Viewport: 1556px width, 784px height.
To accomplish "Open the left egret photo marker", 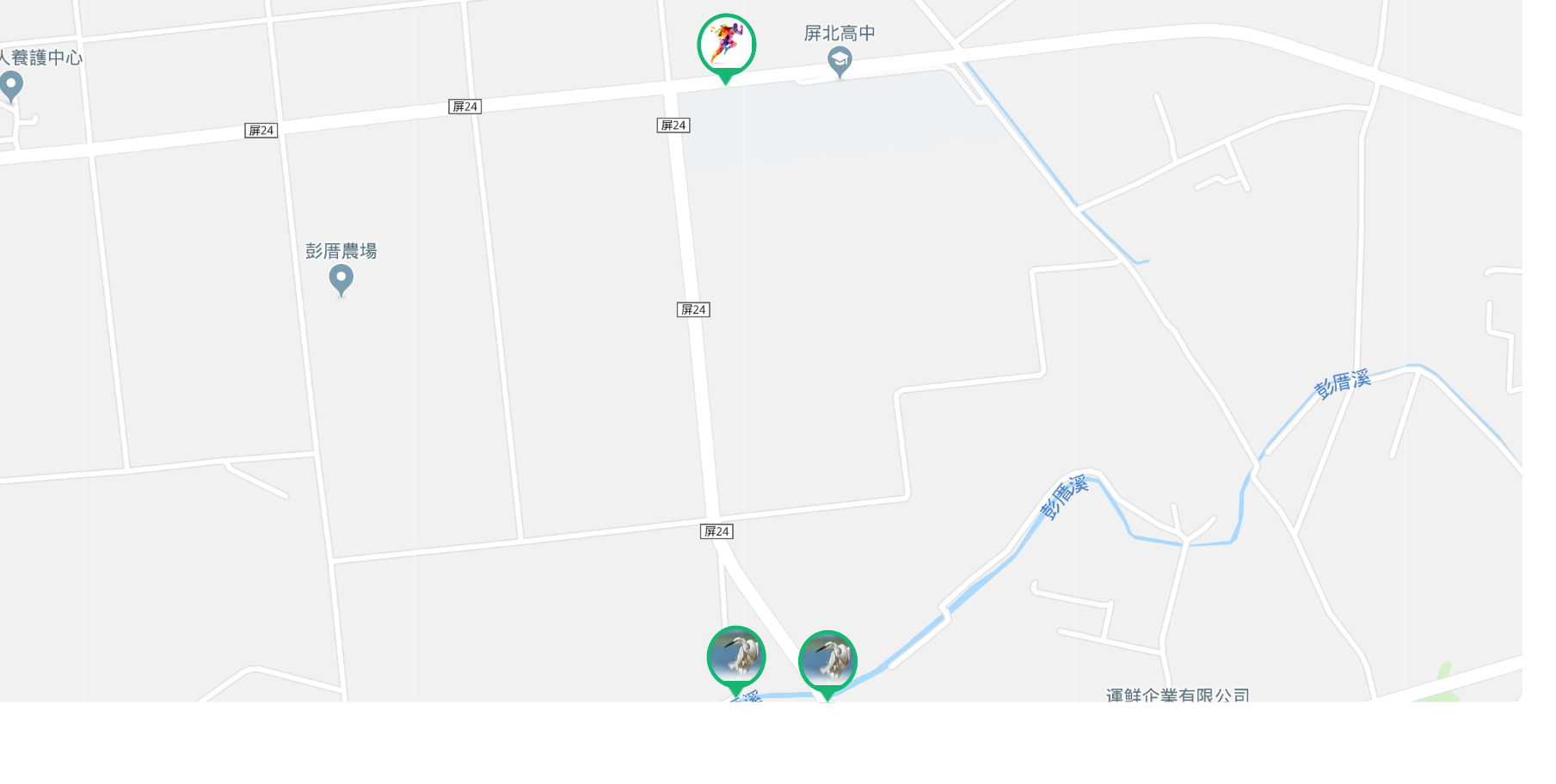I will coord(736,657).
